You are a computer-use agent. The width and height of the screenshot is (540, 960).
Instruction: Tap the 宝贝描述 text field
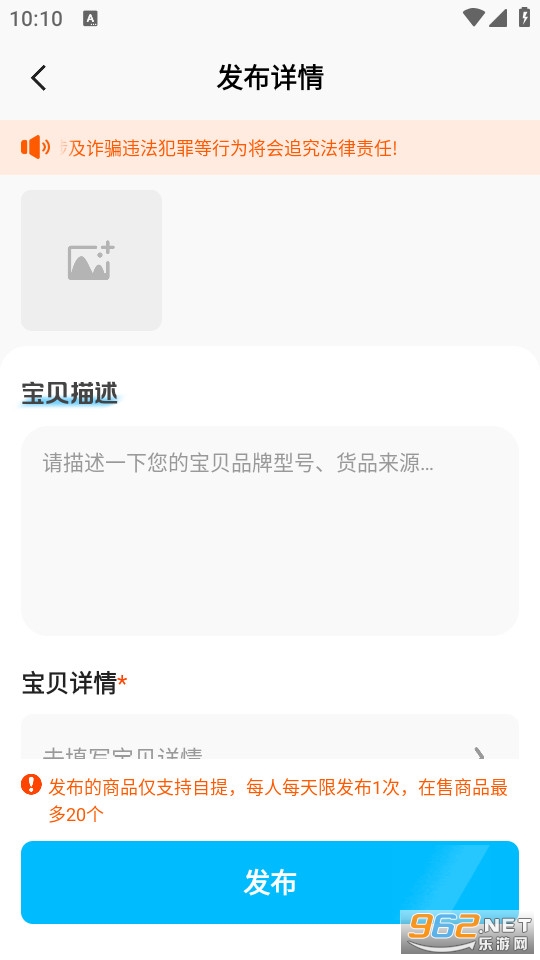[x=270, y=530]
